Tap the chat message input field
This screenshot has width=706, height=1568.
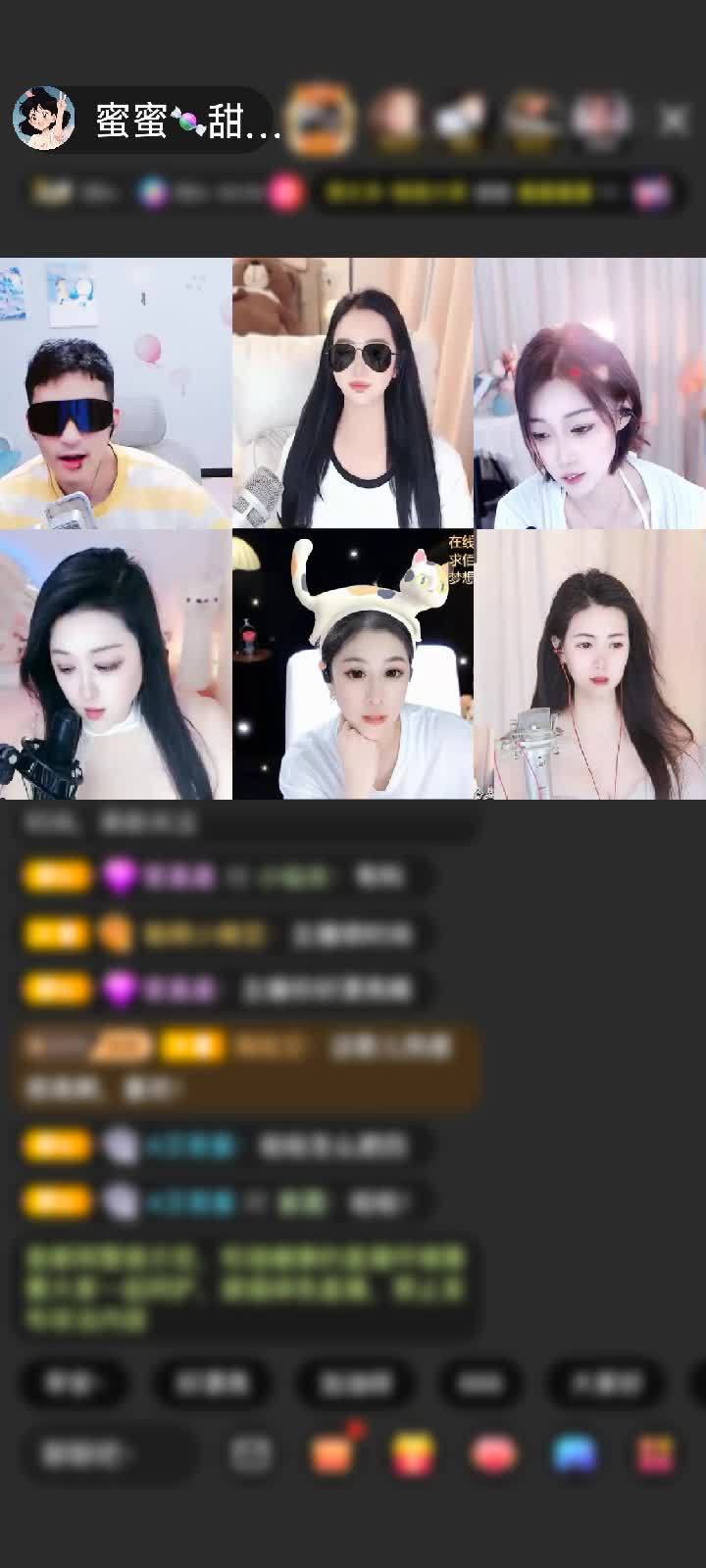pyautogui.click(x=108, y=1454)
